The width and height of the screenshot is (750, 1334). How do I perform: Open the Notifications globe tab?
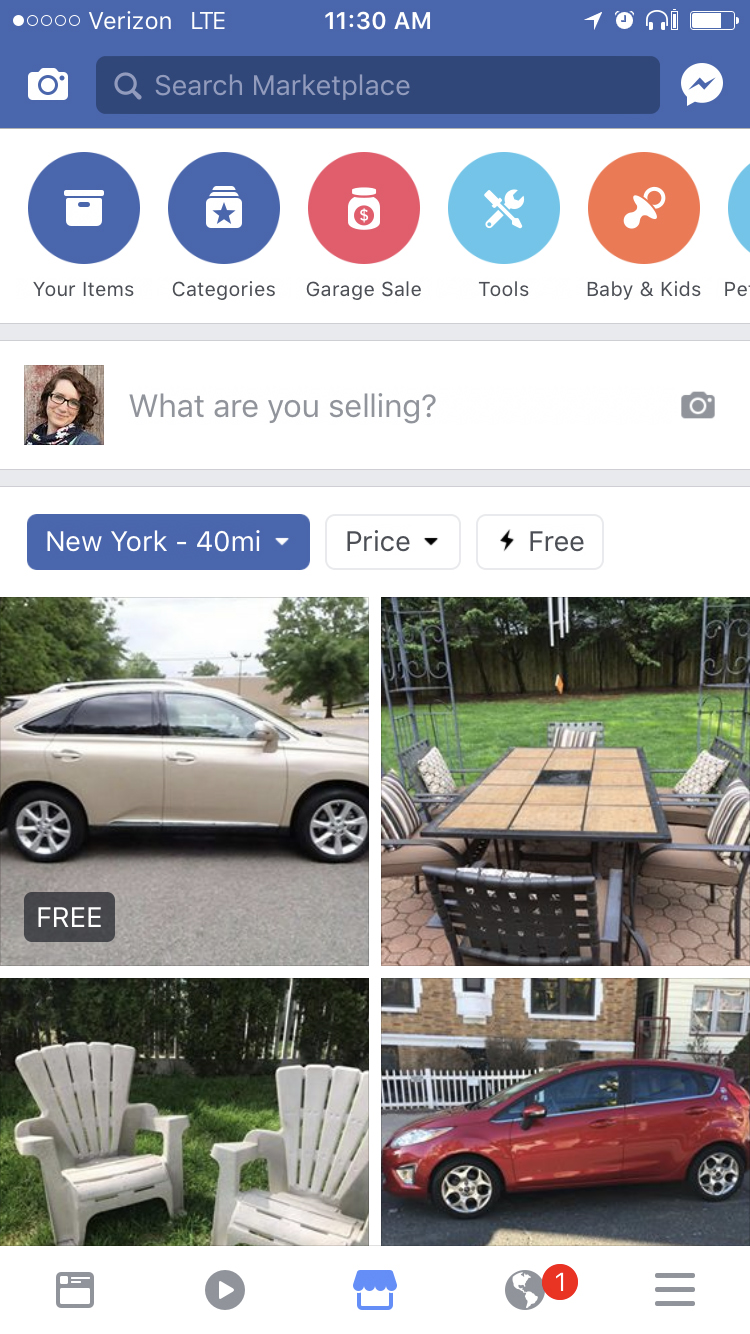click(x=525, y=1290)
